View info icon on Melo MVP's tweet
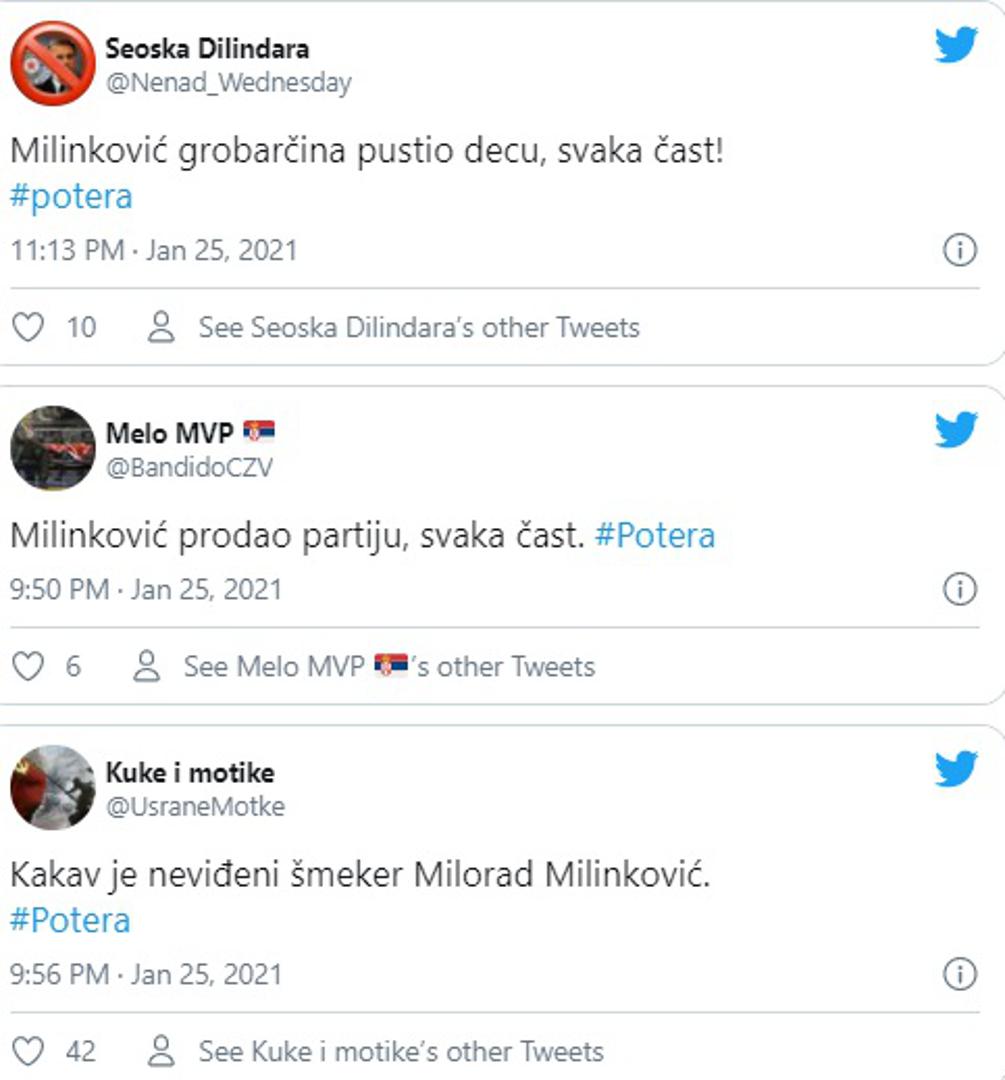The height and width of the screenshot is (1080, 1005). coord(959,589)
